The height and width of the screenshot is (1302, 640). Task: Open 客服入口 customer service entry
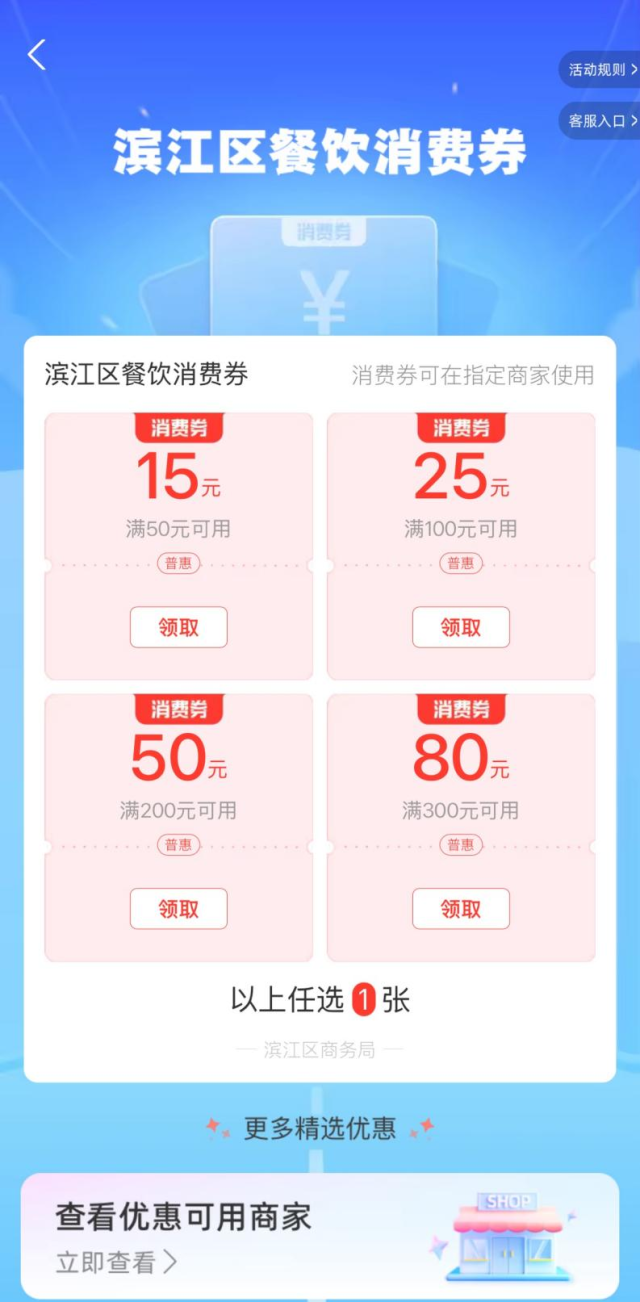[x=602, y=121]
